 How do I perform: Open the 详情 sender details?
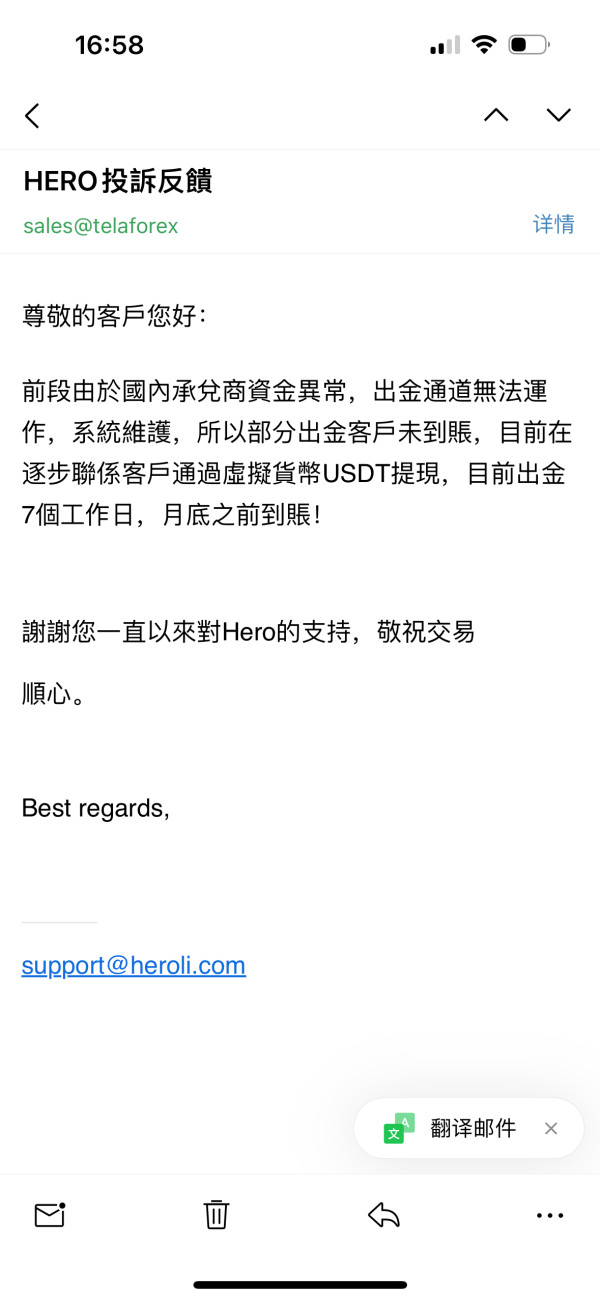(x=554, y=224)
